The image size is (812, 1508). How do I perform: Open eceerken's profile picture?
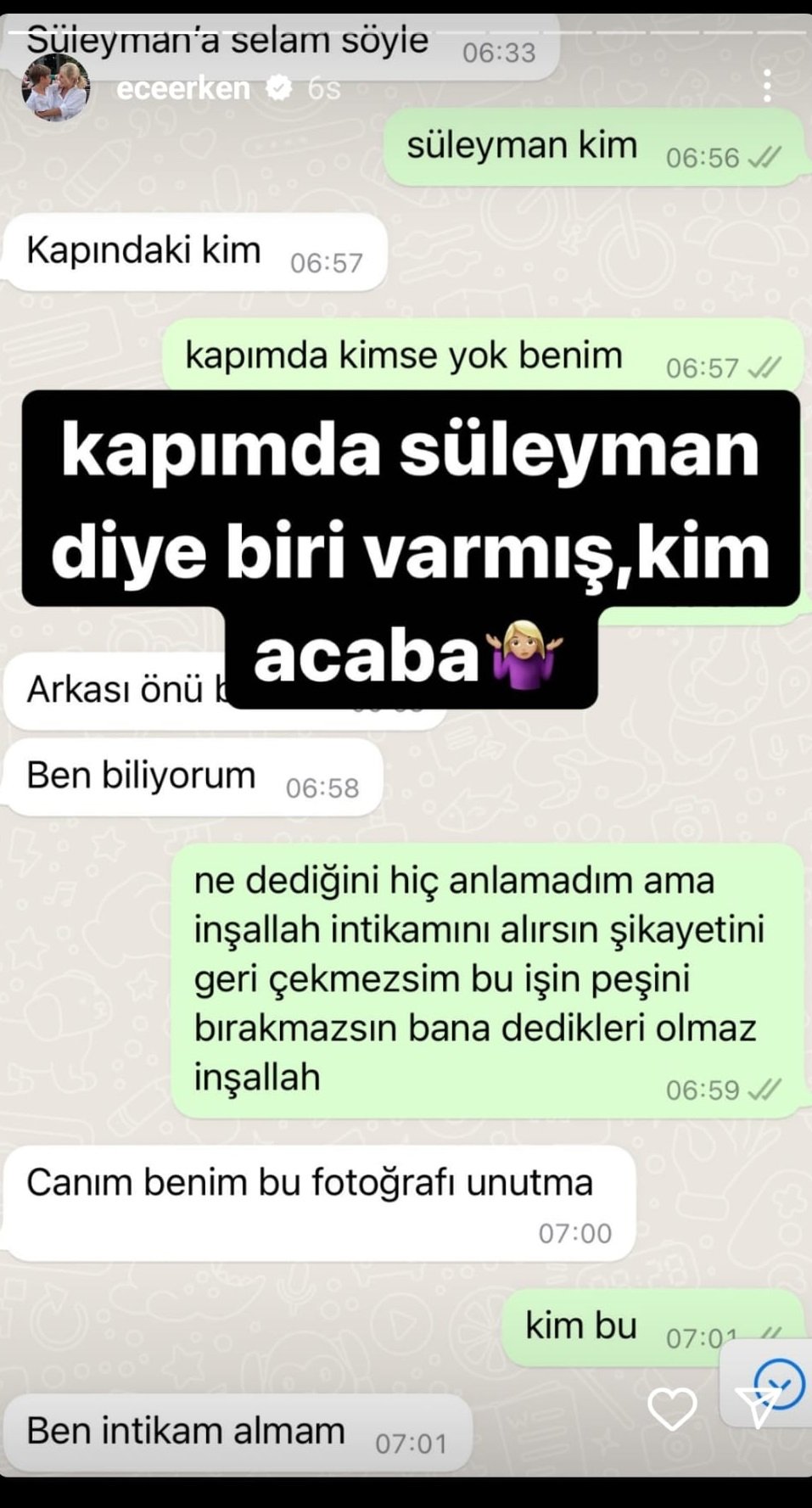pos(55,87)
